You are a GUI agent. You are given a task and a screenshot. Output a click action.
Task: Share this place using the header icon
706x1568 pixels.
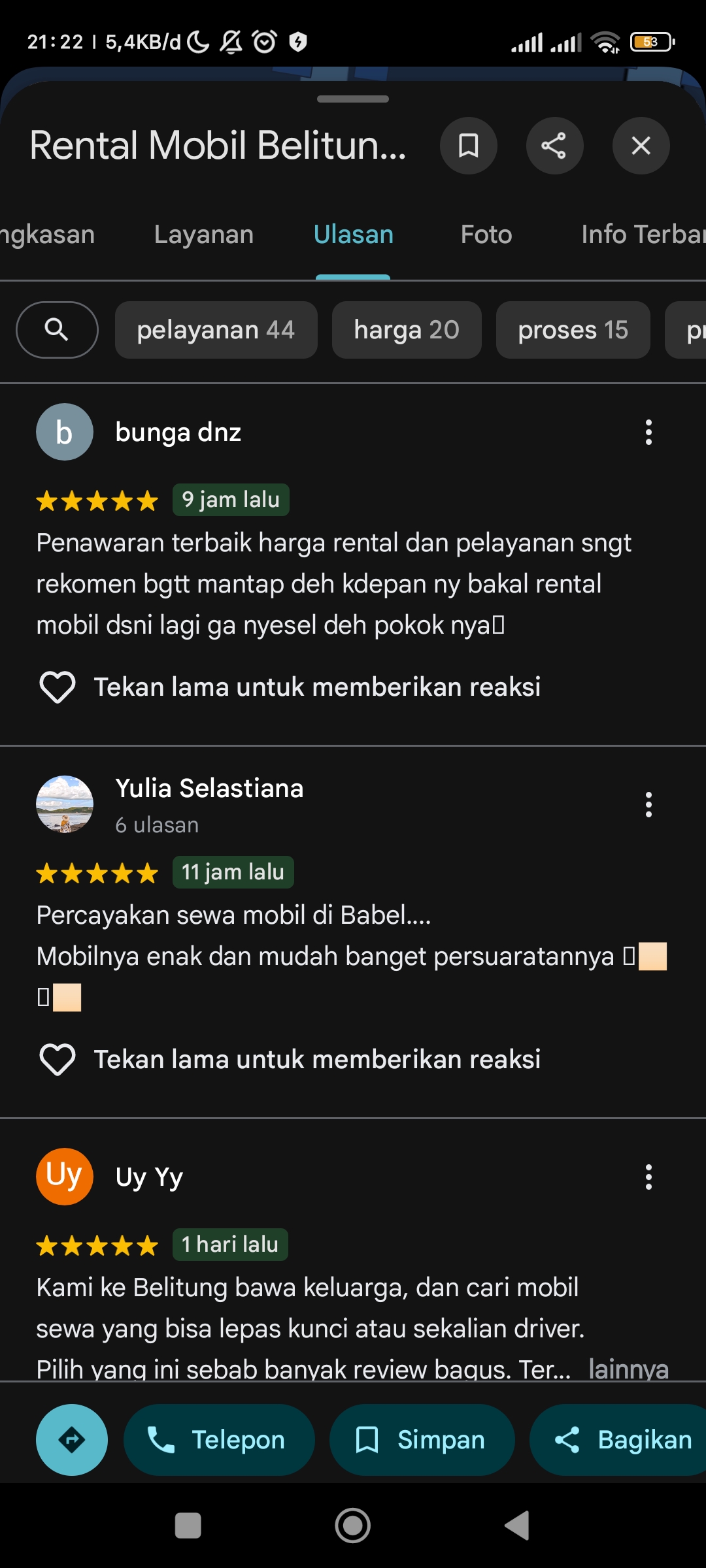click(554, 146)
